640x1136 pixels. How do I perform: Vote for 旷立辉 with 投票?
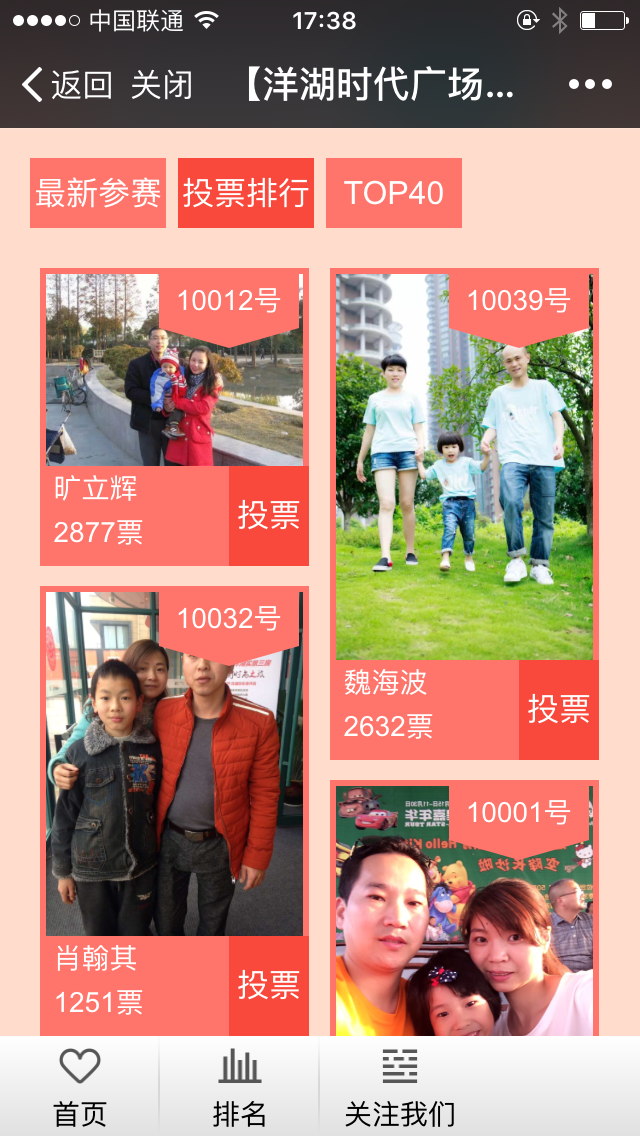(x=268, y=515)
